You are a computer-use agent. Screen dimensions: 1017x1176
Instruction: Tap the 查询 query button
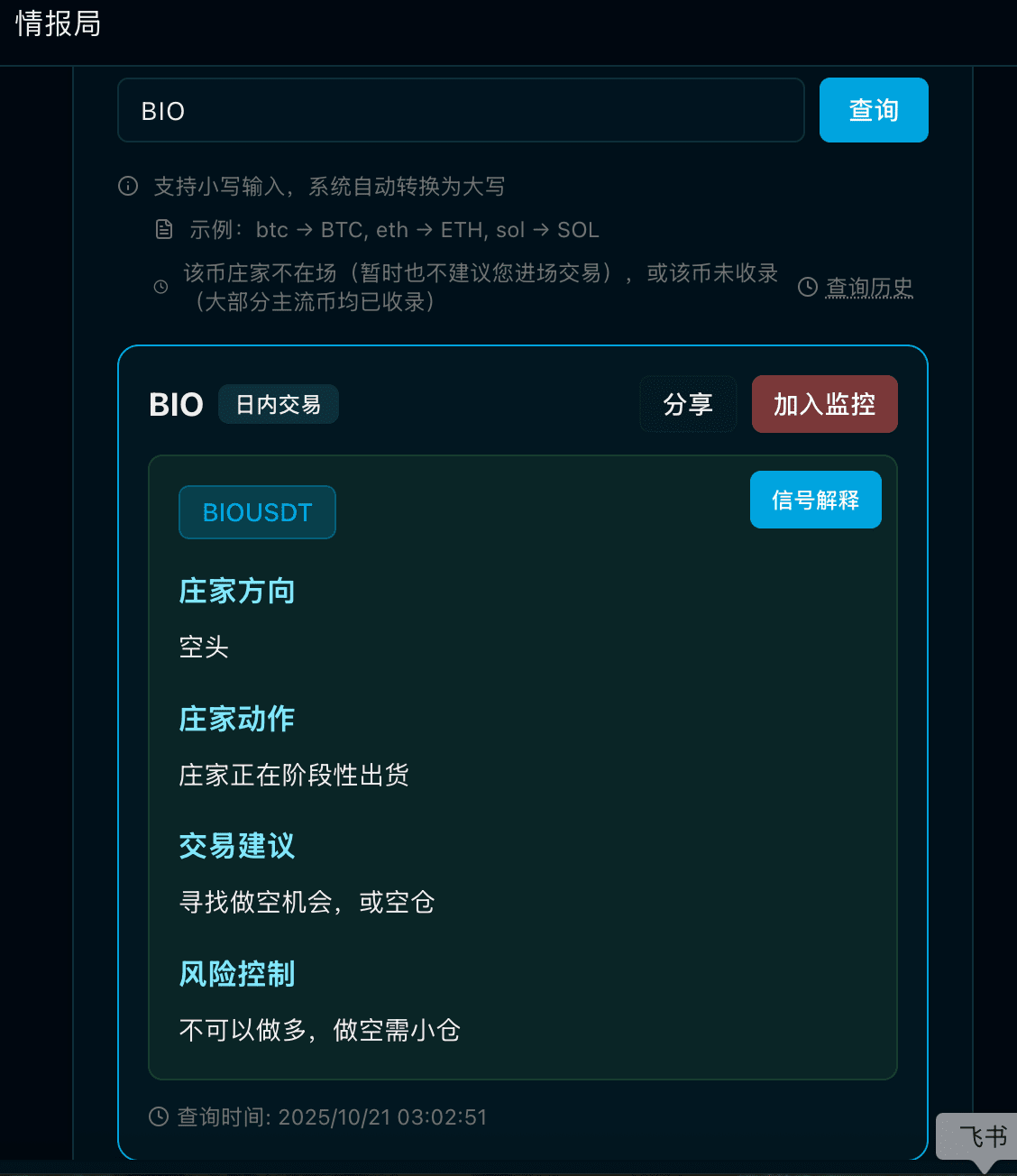pyautogui.click(x=873, y=110)
